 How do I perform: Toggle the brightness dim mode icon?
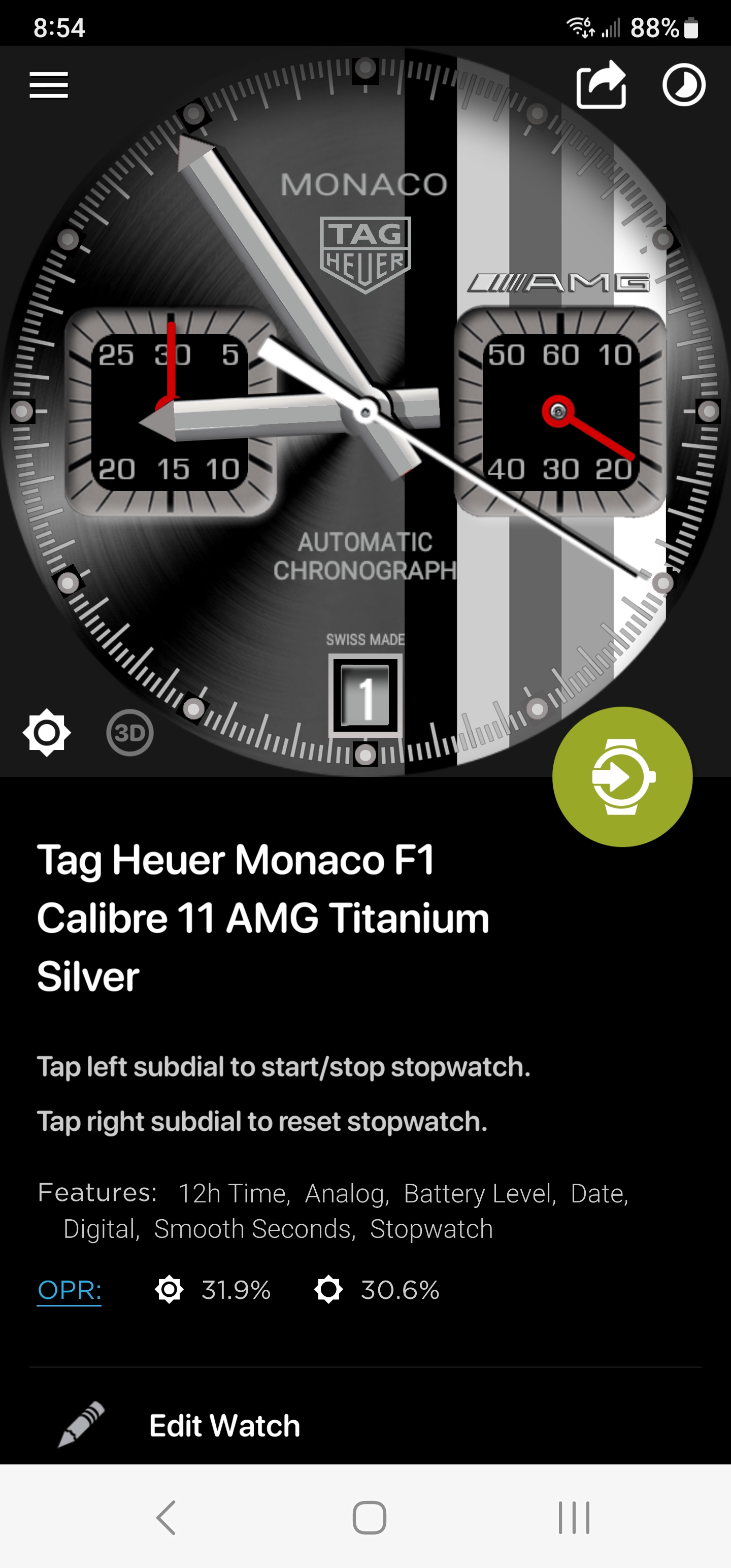(47, 732)
